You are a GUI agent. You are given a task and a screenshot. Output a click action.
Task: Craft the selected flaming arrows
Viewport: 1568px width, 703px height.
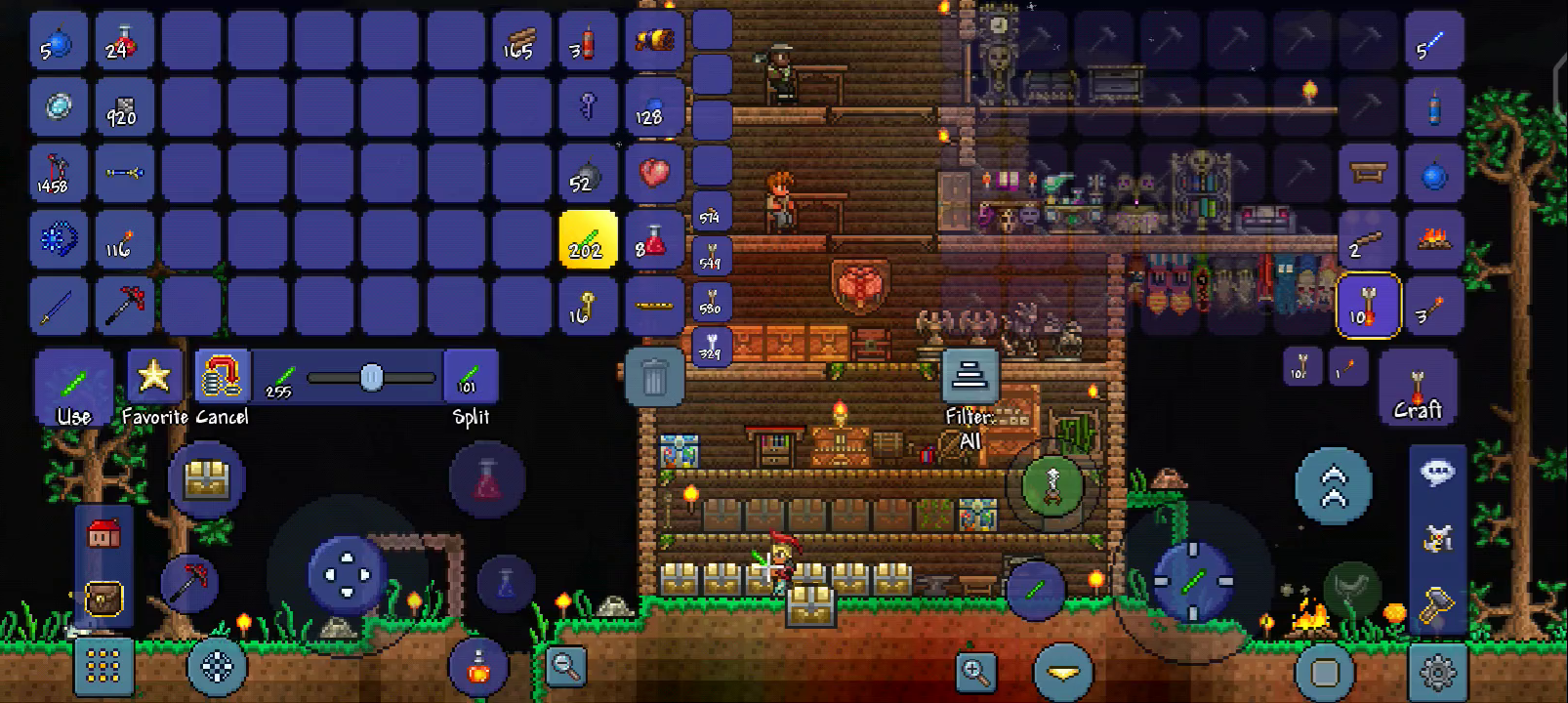pyautogui.click(x=1417, y=388)
